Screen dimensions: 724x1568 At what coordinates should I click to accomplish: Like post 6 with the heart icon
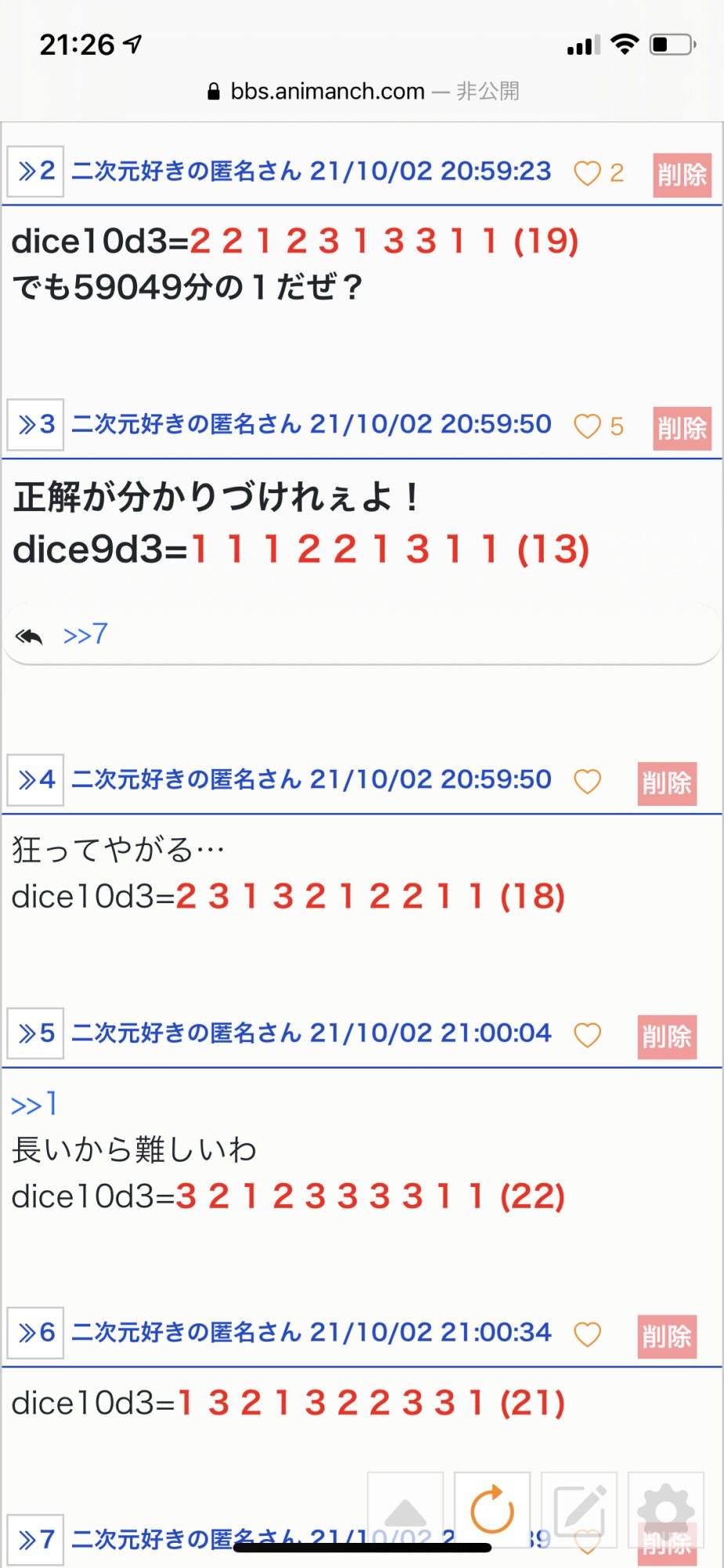pos(587,1334)
